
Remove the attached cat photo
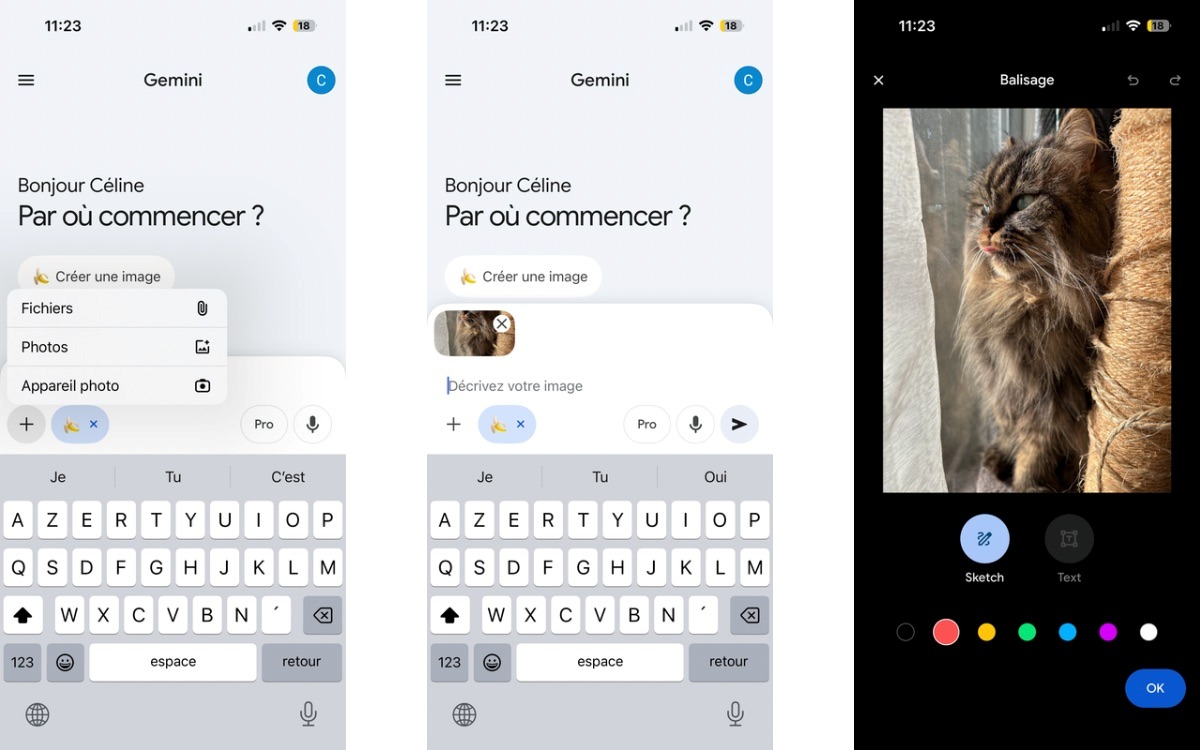coord(502,323)
